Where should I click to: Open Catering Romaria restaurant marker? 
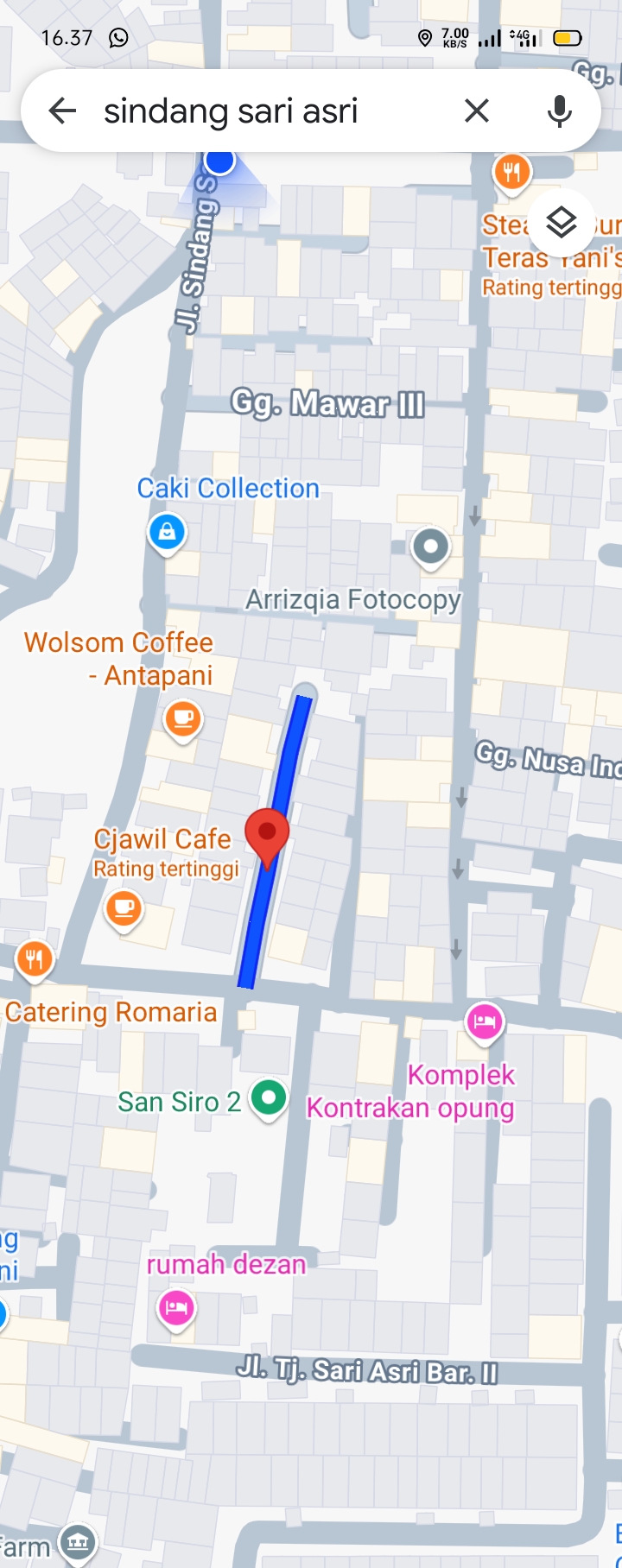coord(35,958)
